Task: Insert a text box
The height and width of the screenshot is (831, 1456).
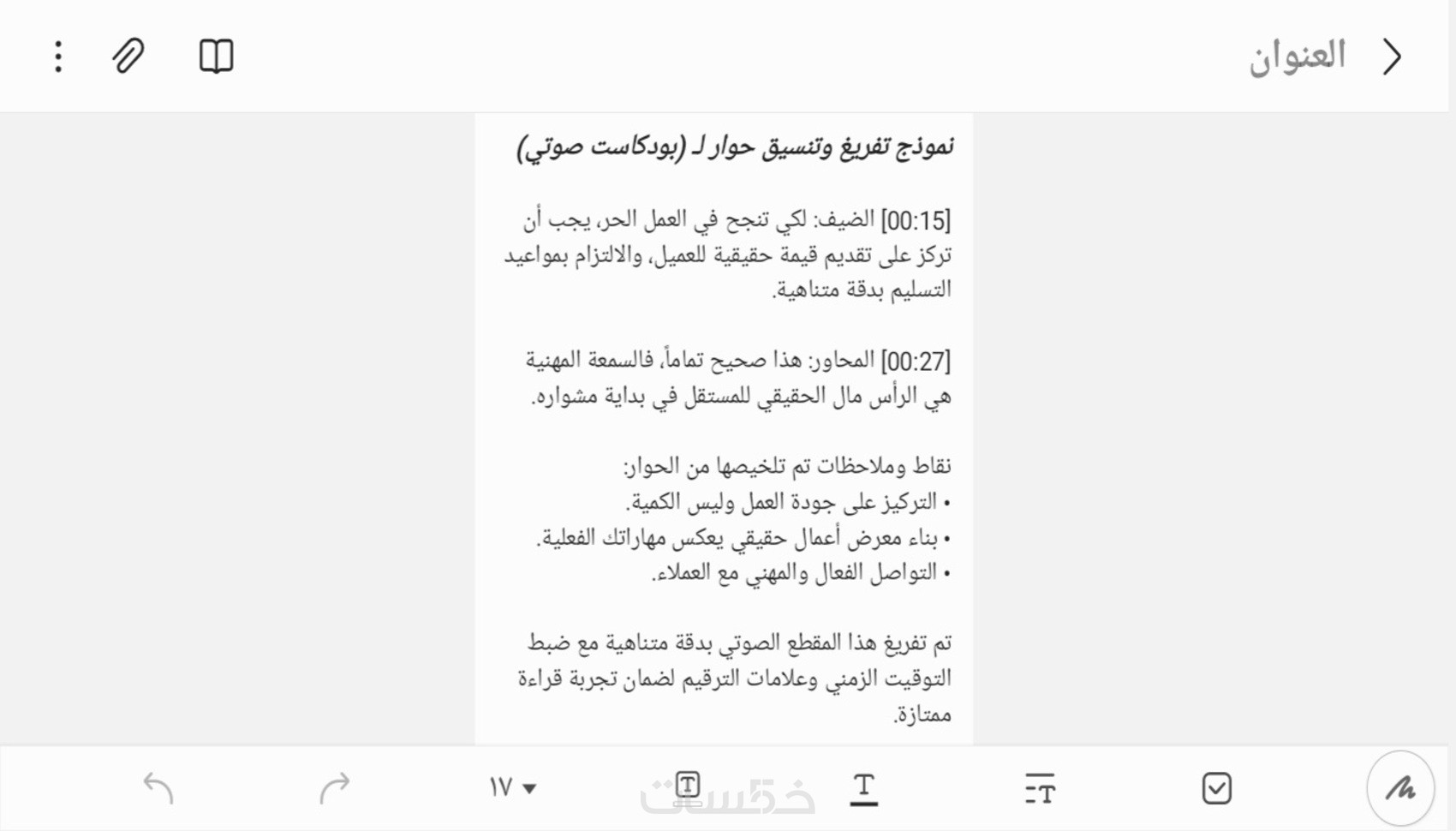Action: click(x=688, y=785)
